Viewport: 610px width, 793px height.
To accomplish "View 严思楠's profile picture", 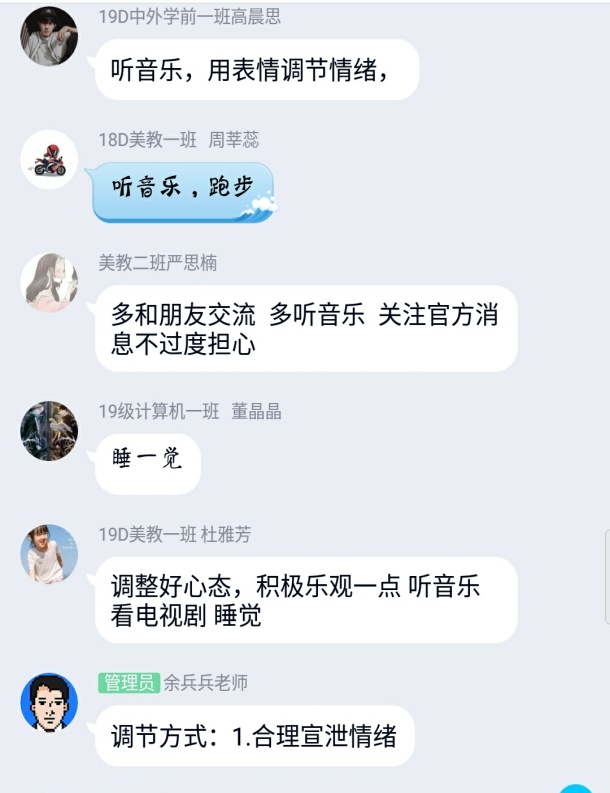I will (49, 282).
